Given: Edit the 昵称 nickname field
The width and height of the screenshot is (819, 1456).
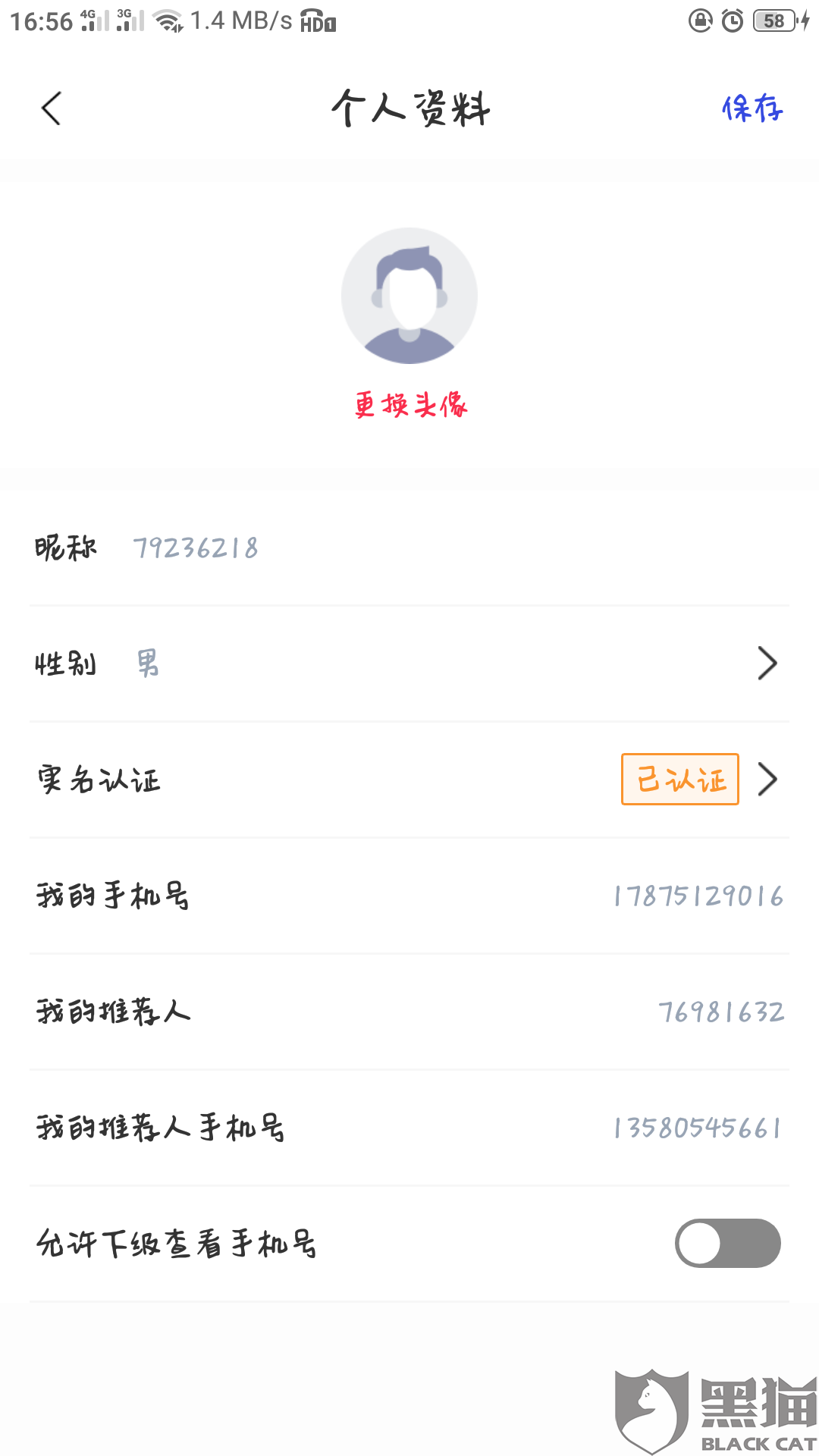Looking at the screenshot, I should [196, 548].
